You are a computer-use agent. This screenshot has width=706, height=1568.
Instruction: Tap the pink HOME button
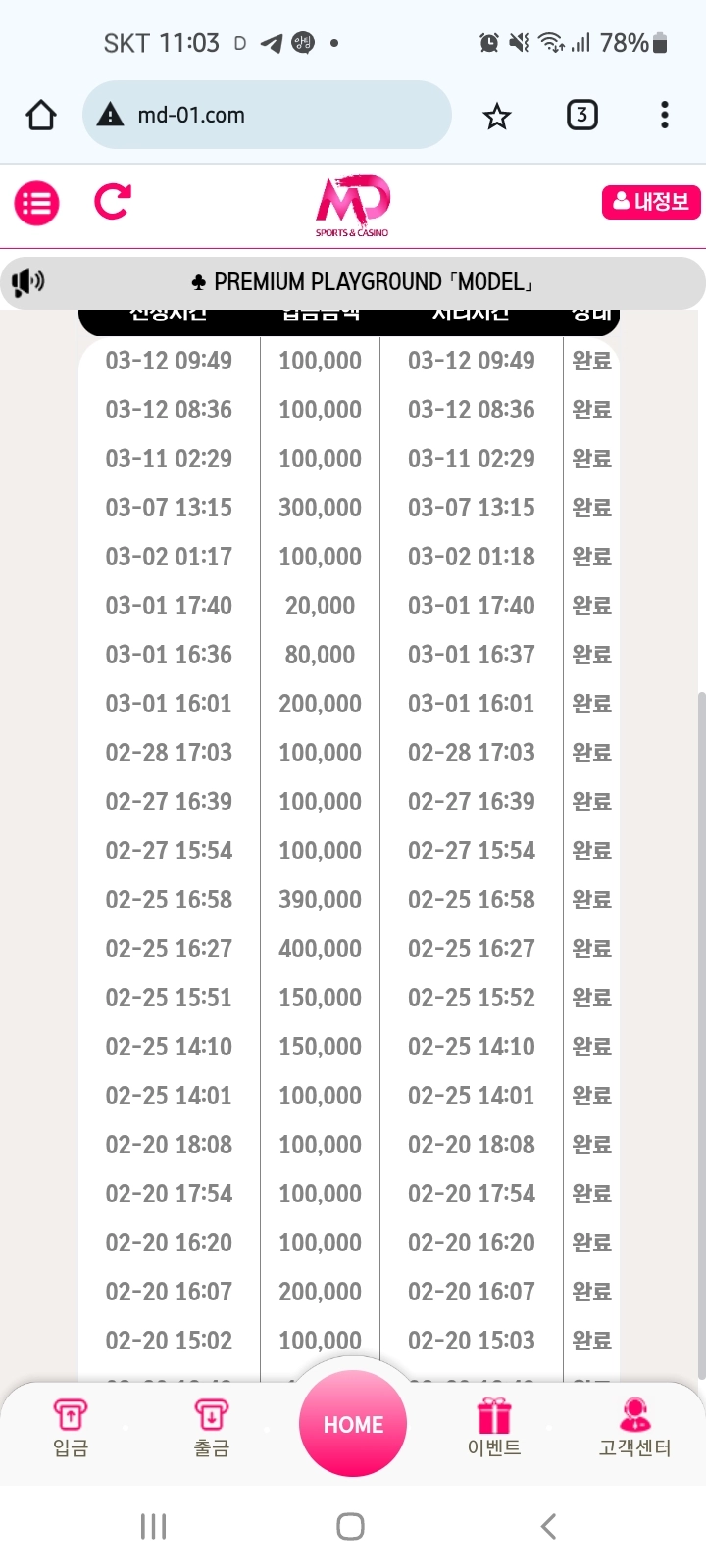pyautogui.click(x=353, y=1424)
